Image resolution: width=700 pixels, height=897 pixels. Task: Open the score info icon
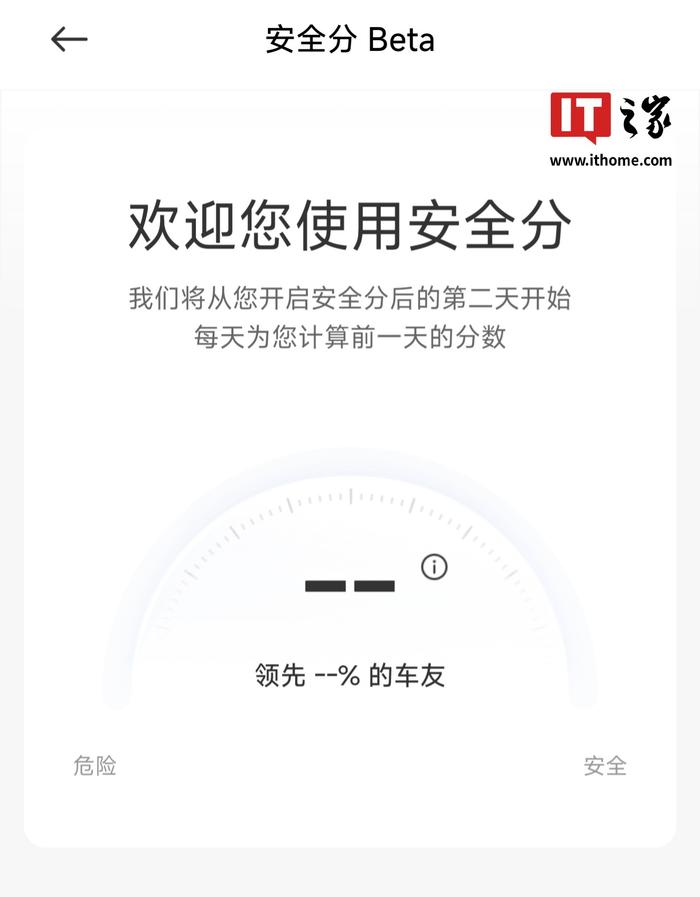pos(434,567)
